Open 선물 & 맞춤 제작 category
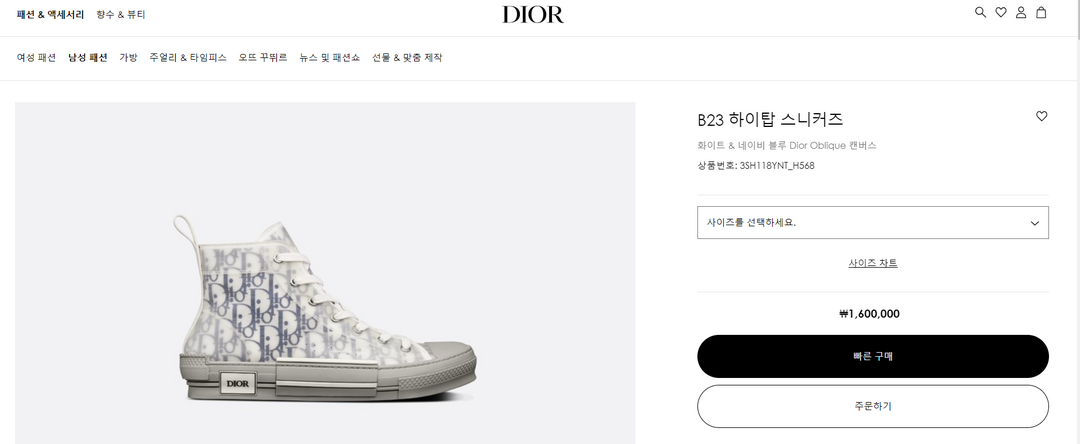The height and width of the screenshot is (444, 1080). pyautogui.click(x=407, y=58)
